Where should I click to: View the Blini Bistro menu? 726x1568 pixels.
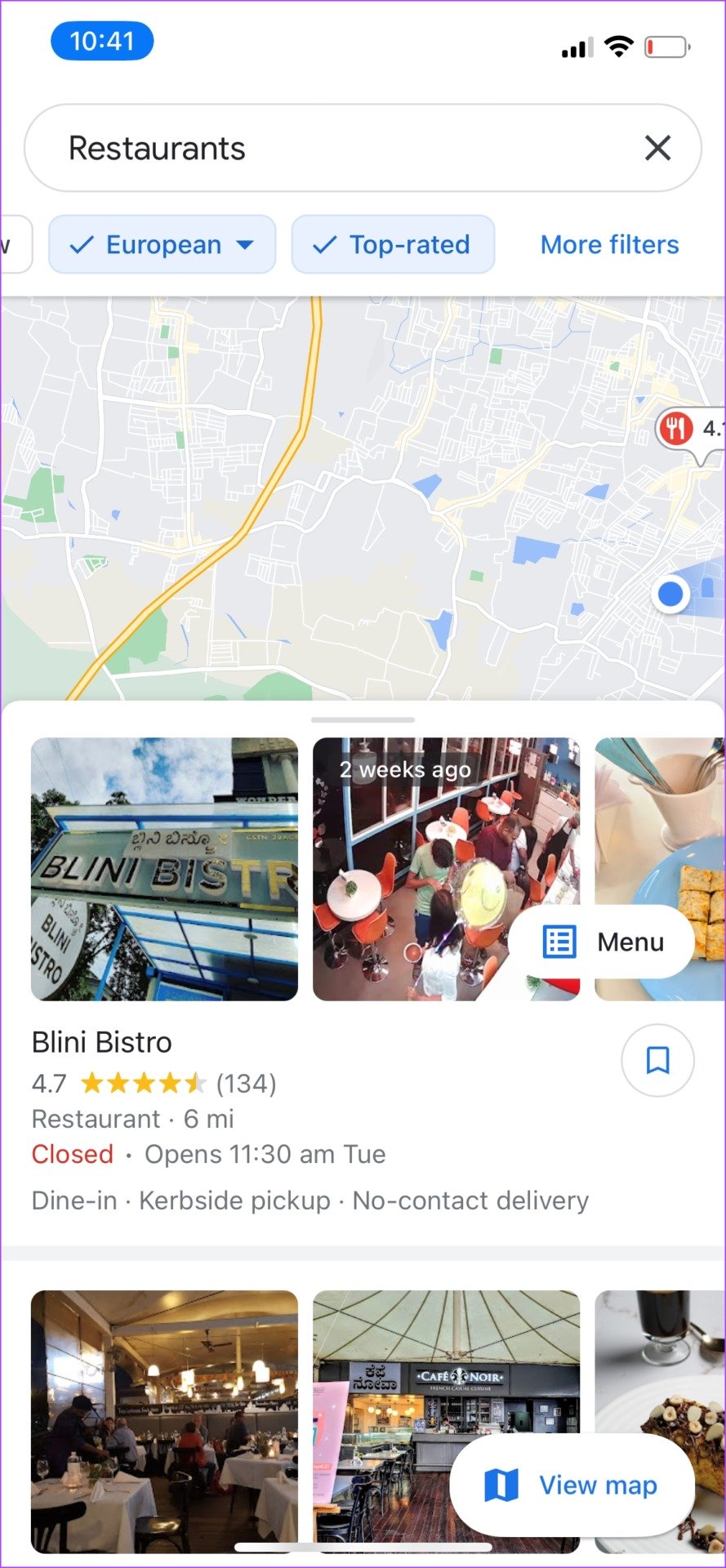[x=603, y=942]
